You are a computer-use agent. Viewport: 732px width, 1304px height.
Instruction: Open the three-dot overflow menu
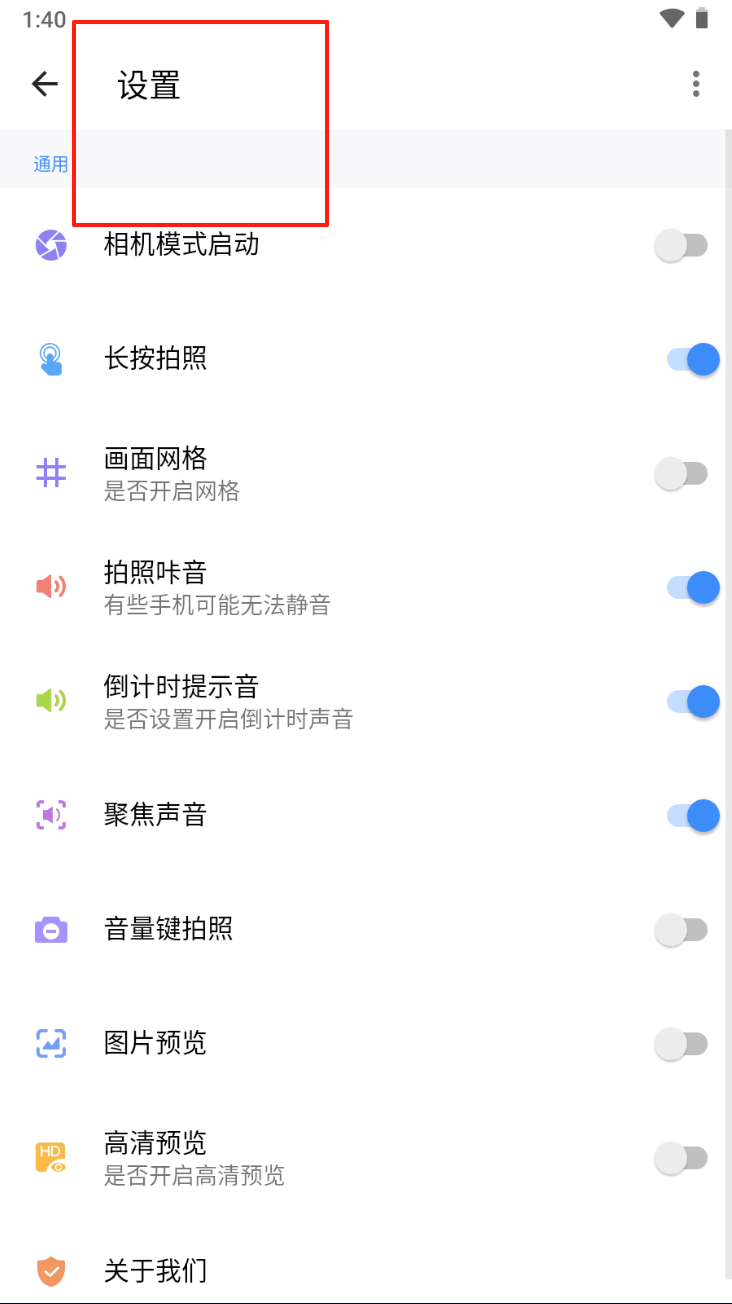[x=696, y=84]
